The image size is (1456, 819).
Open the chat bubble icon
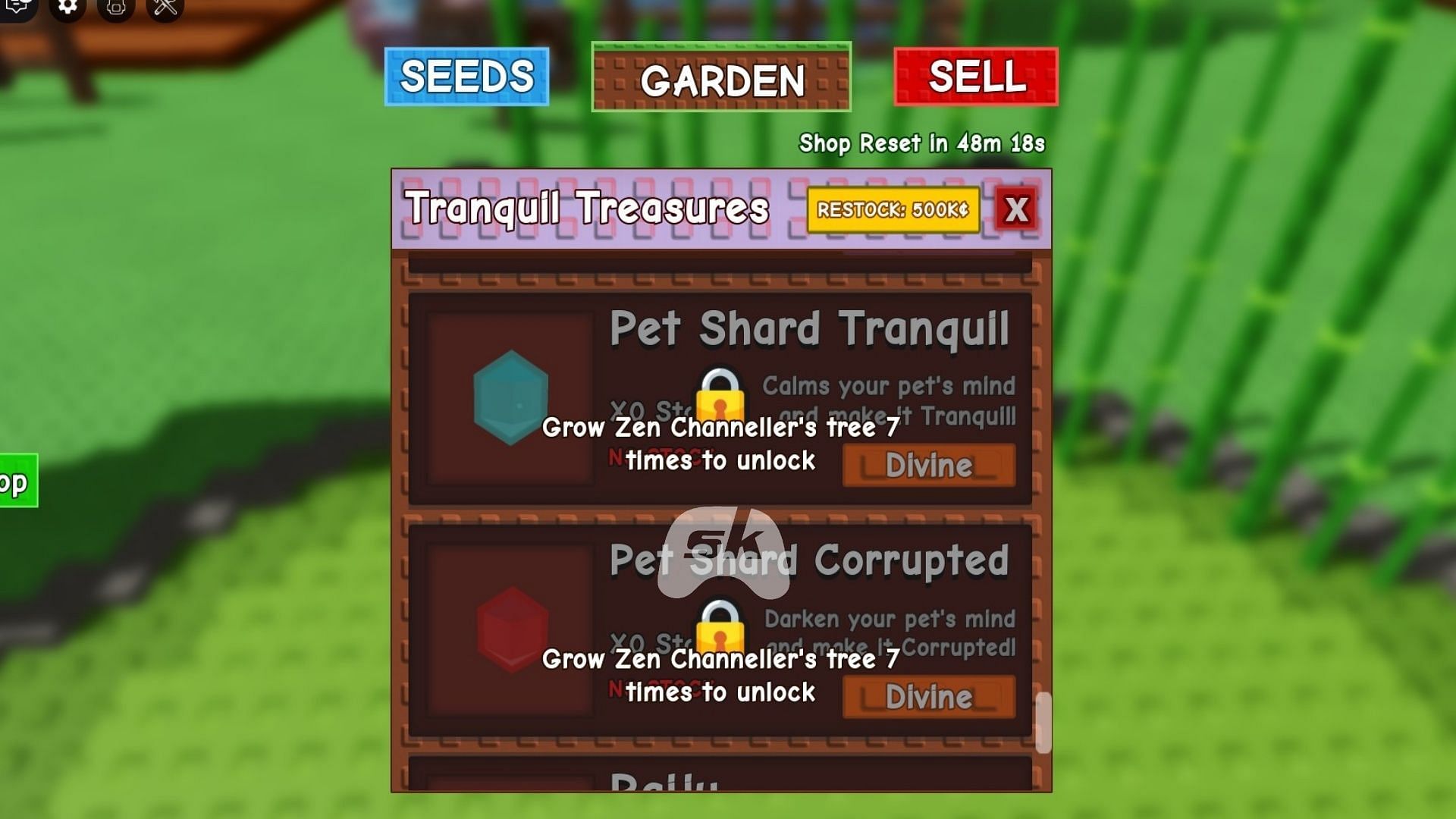(17, 7)
